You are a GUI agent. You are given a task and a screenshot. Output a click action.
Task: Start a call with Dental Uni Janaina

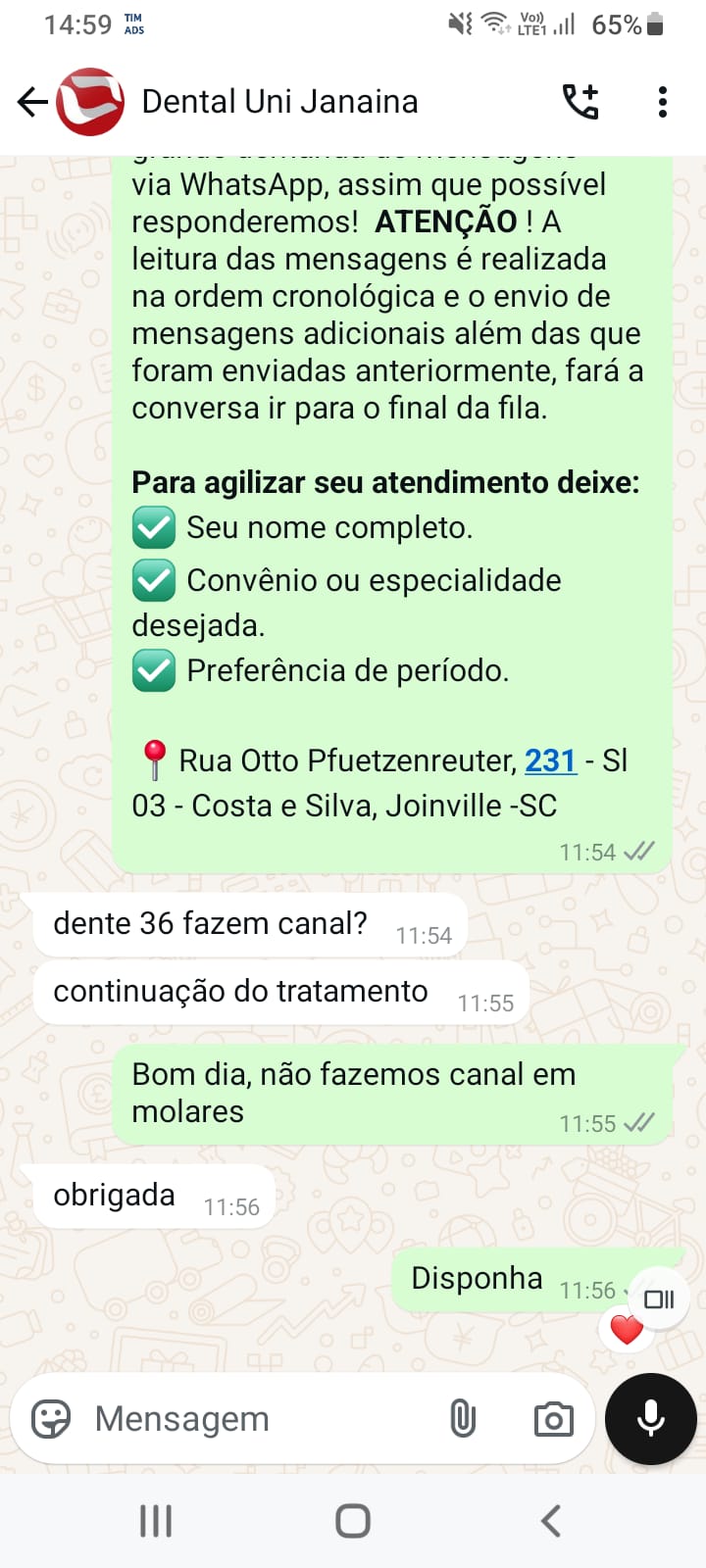580,102
